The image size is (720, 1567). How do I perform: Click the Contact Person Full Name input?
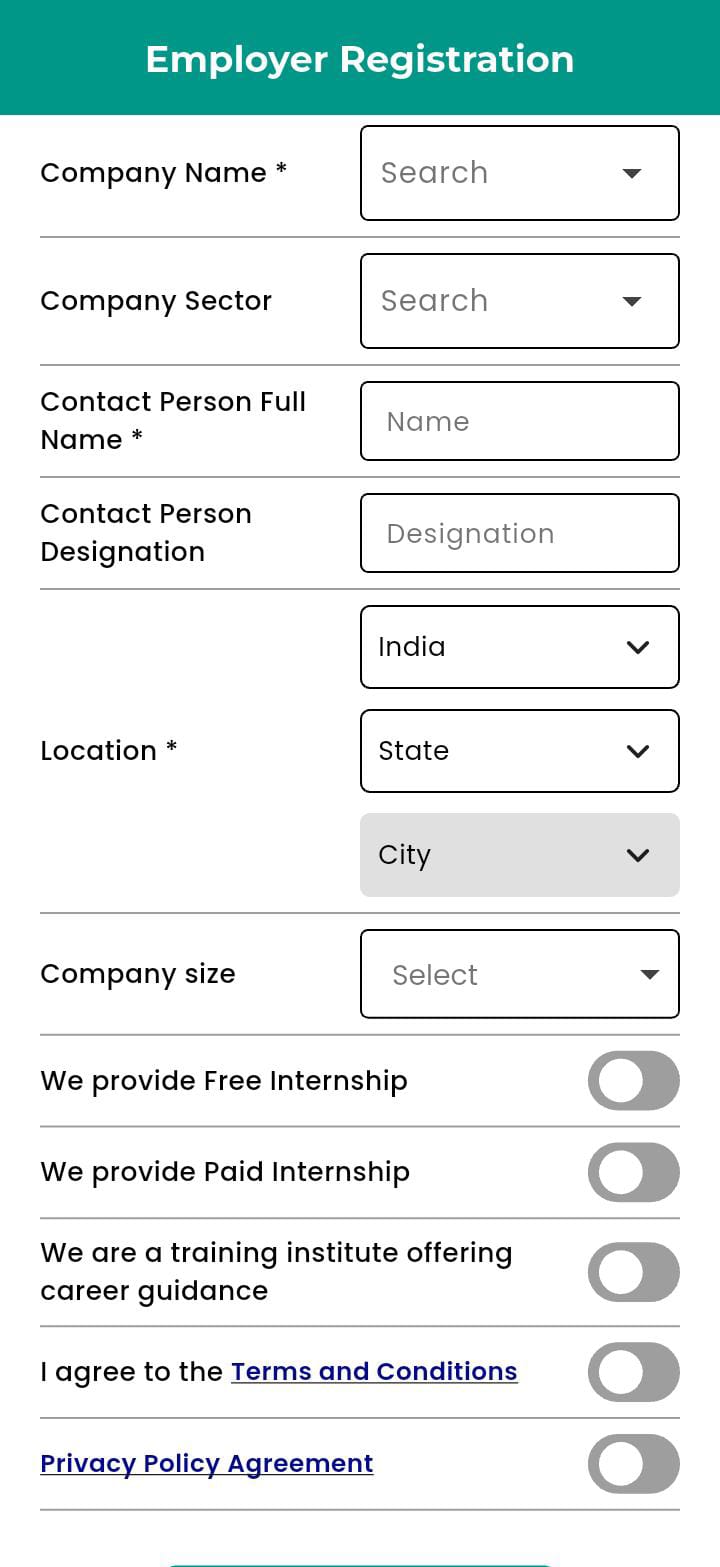tap(519, 421)
